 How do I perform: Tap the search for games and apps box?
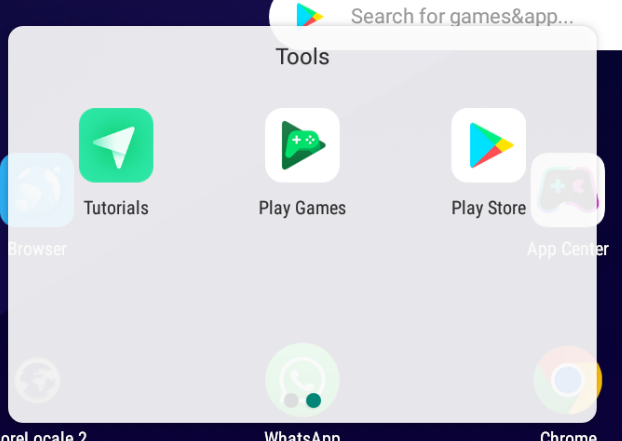click(461, 16)
